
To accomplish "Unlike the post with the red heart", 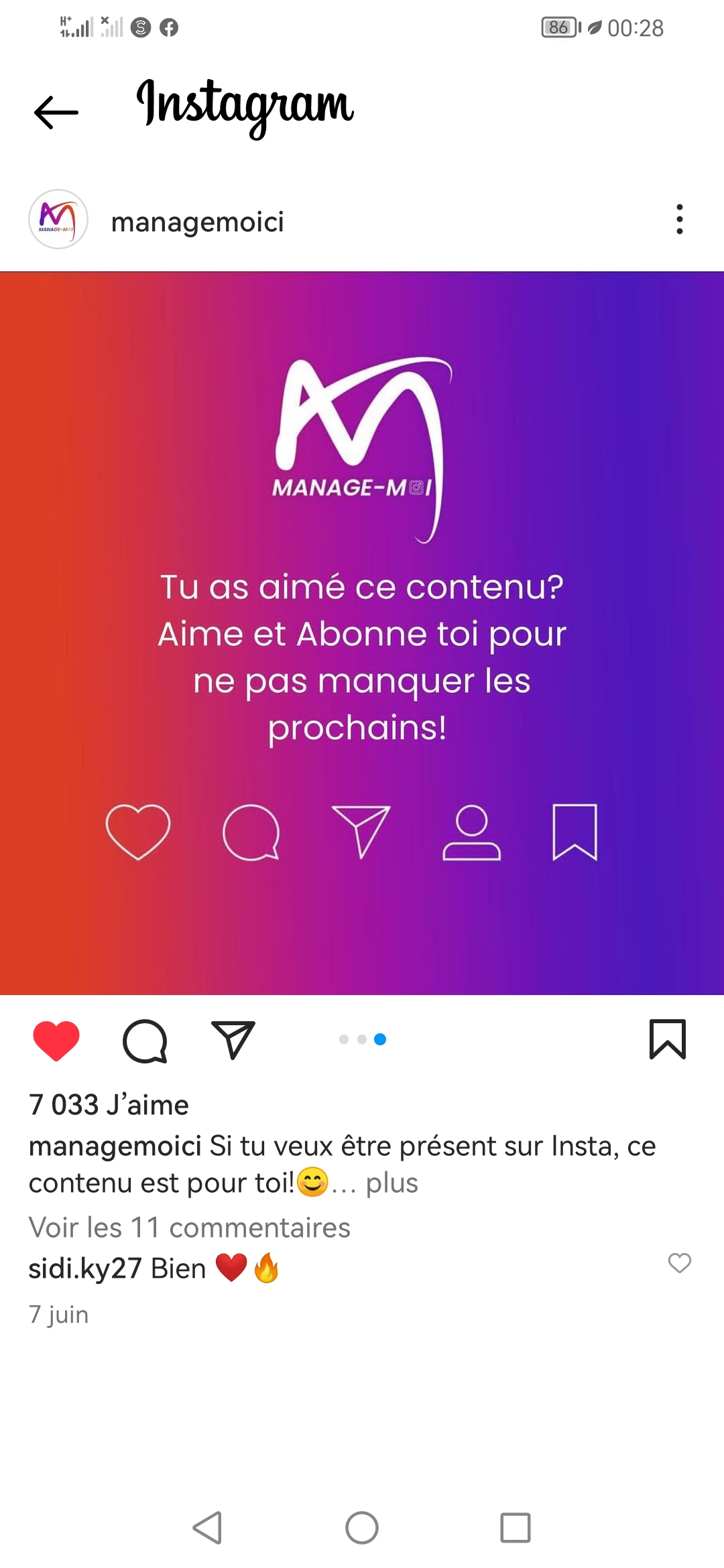I will coord(56,1041).
